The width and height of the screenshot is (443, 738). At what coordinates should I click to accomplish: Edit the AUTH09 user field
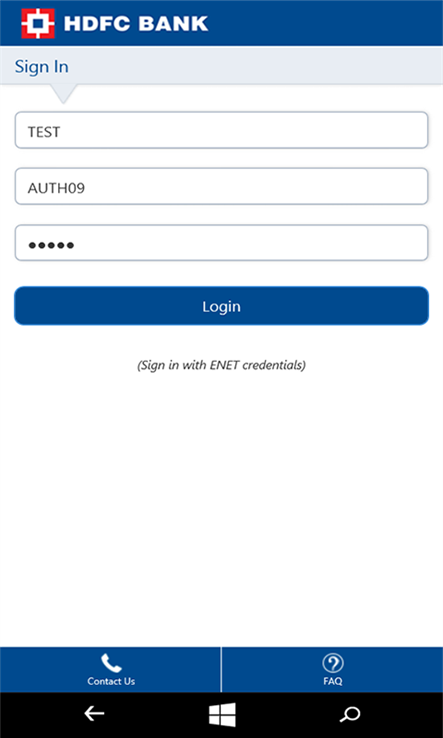[x=221, y=186]
